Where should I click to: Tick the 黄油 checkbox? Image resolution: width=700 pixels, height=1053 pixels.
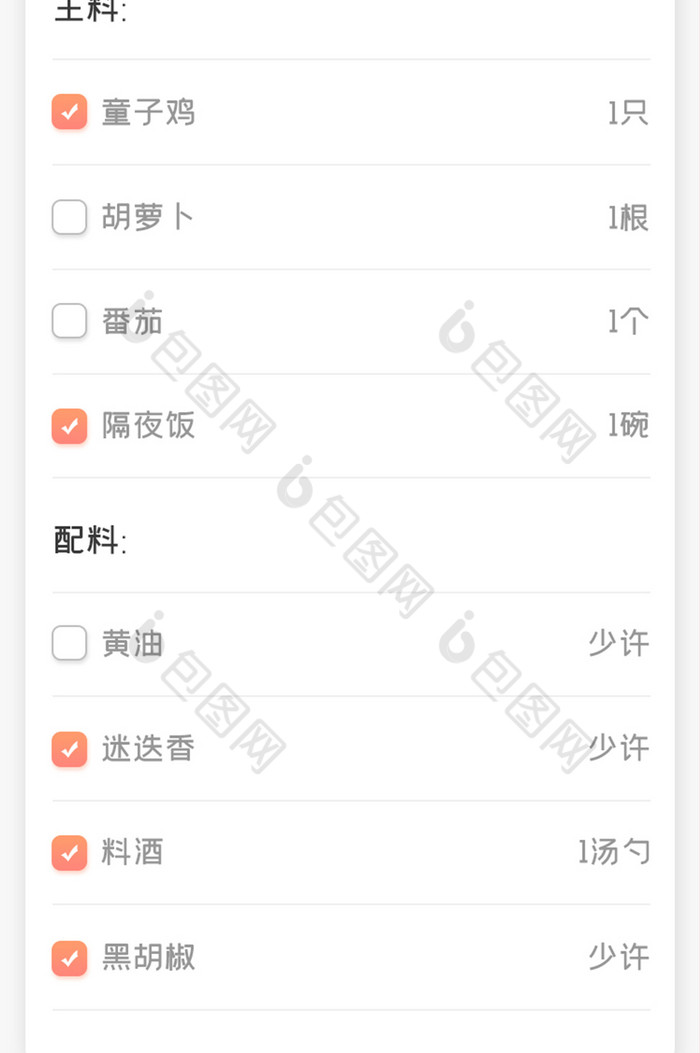[x=69, y=643]
